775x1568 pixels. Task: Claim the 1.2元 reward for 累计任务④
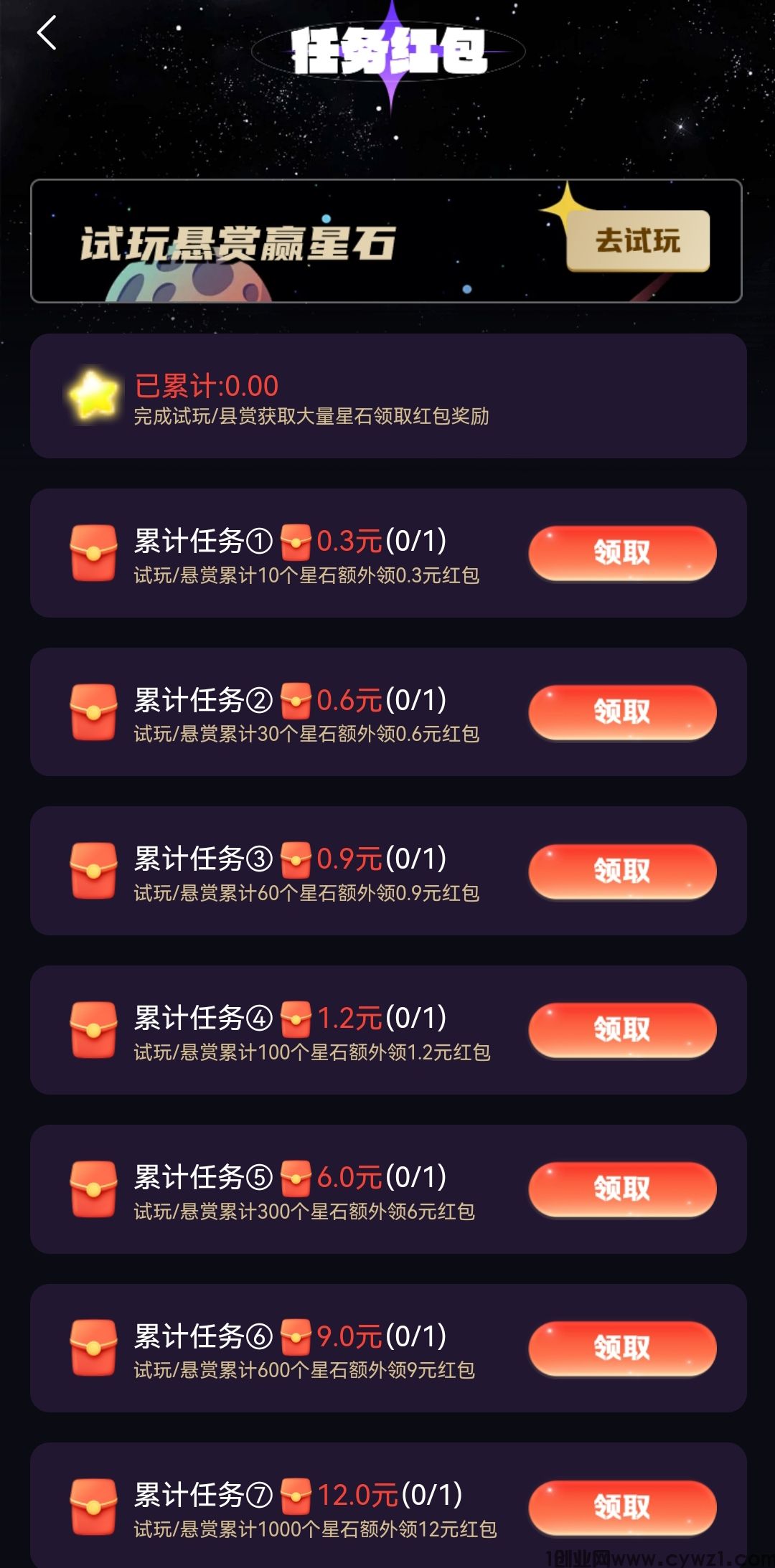[622, 1029]
